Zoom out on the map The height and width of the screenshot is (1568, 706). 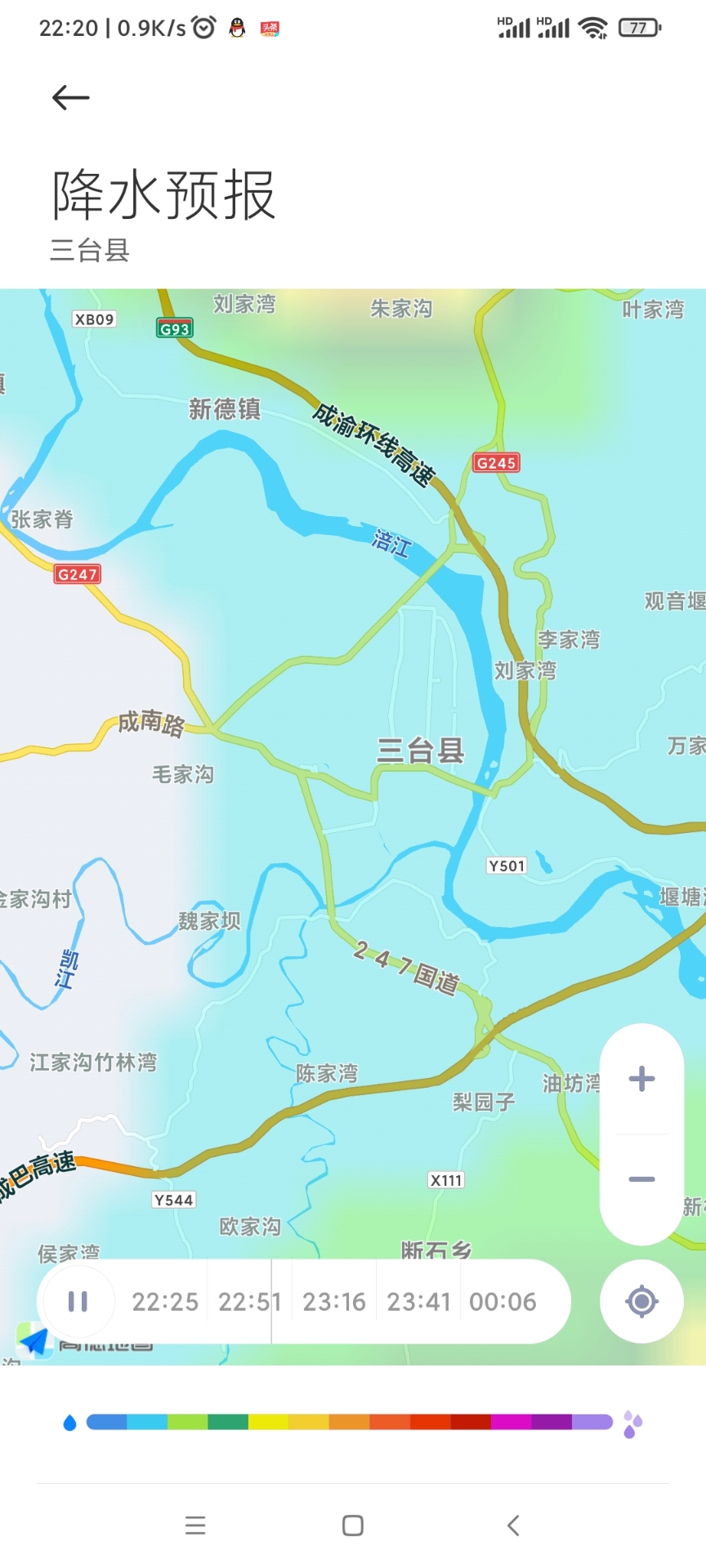[x=641, y=1179]
